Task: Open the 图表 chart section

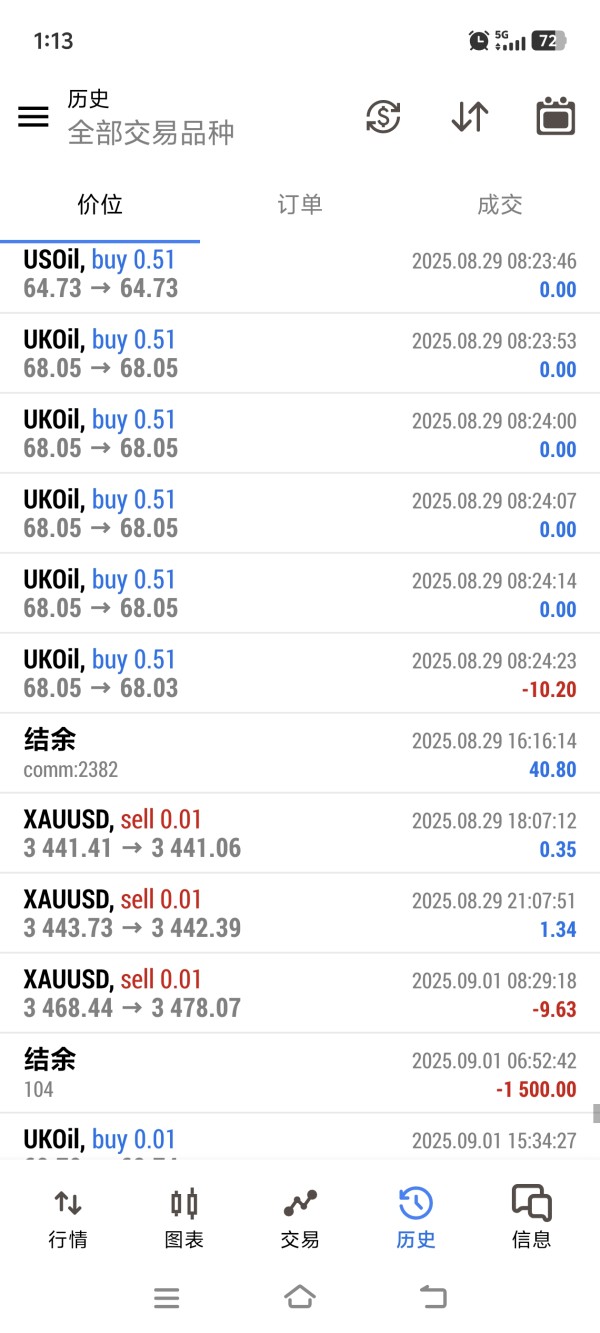Action: (x=184, y=1219)
